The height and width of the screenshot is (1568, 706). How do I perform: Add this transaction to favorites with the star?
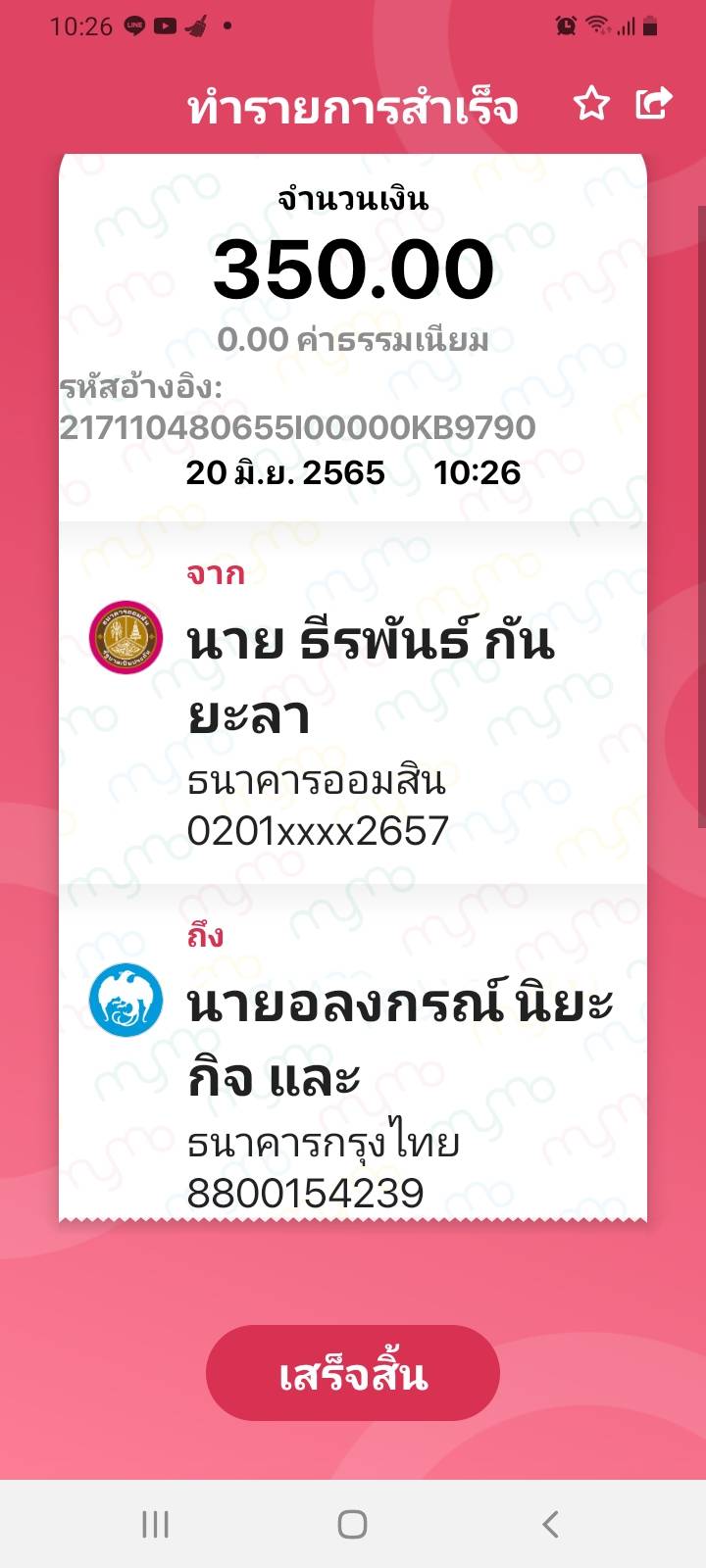[x=591, y=104]
